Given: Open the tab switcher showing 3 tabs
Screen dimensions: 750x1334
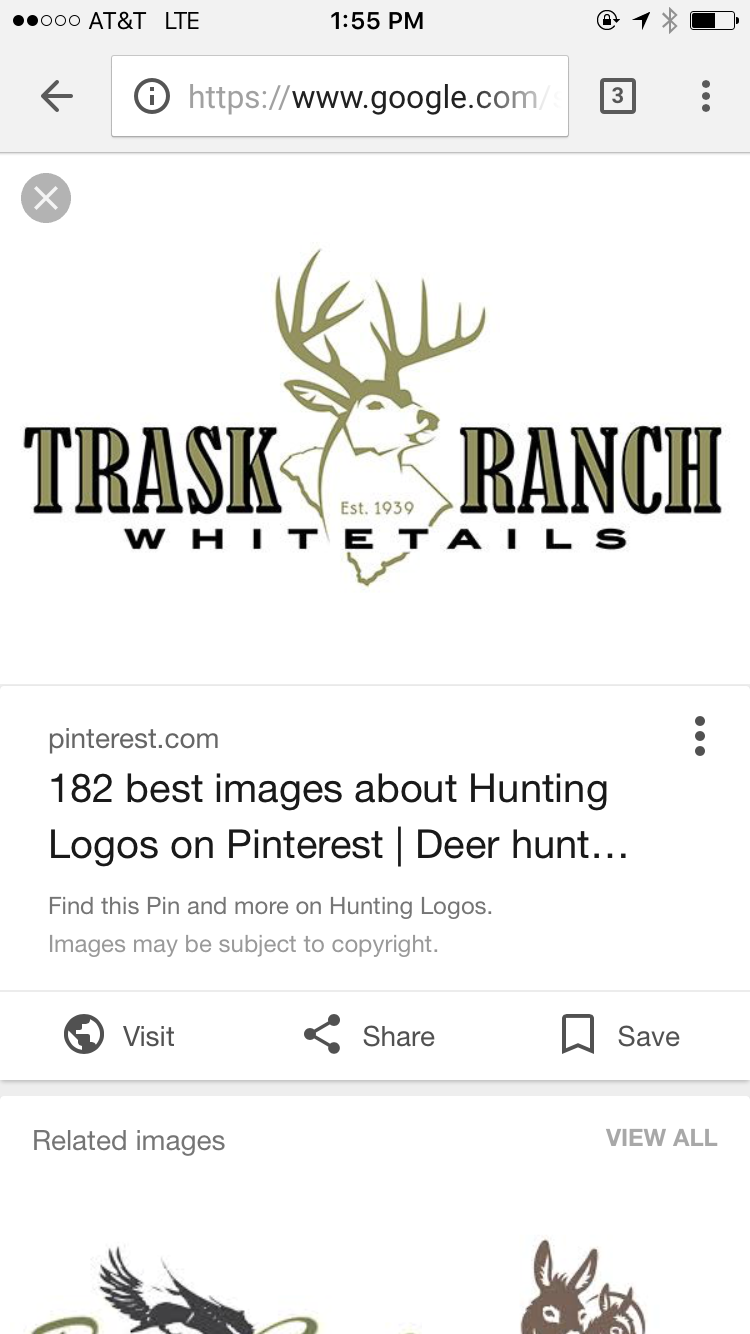Looking at the screenshot, I should click(x=617, y=96).
